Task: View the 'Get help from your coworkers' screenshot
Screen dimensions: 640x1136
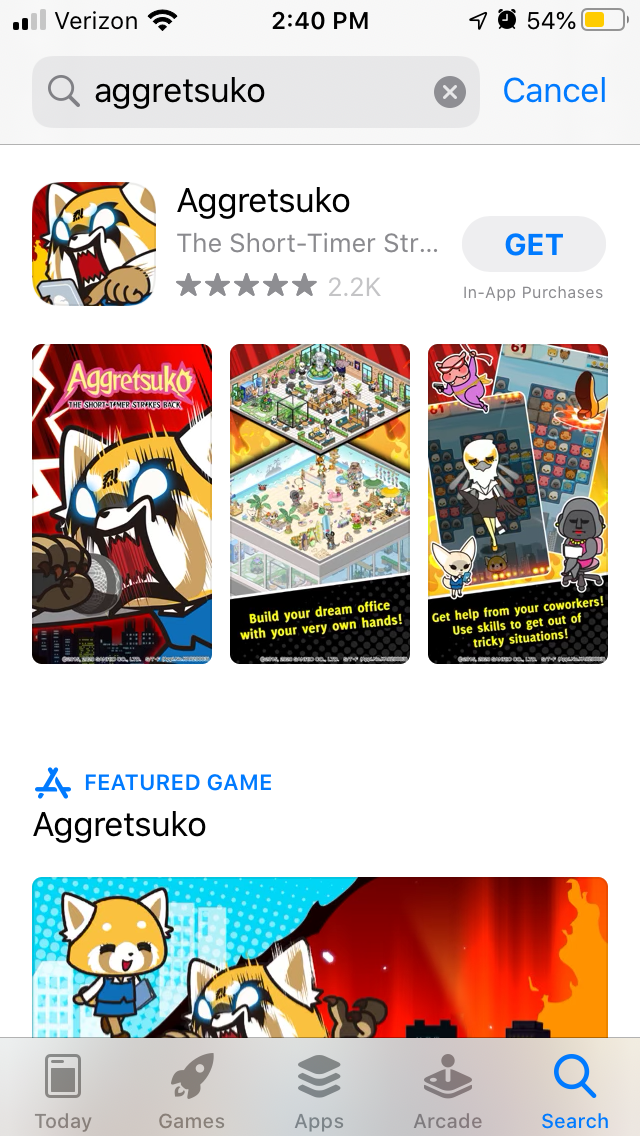Action: click(518, 504)
